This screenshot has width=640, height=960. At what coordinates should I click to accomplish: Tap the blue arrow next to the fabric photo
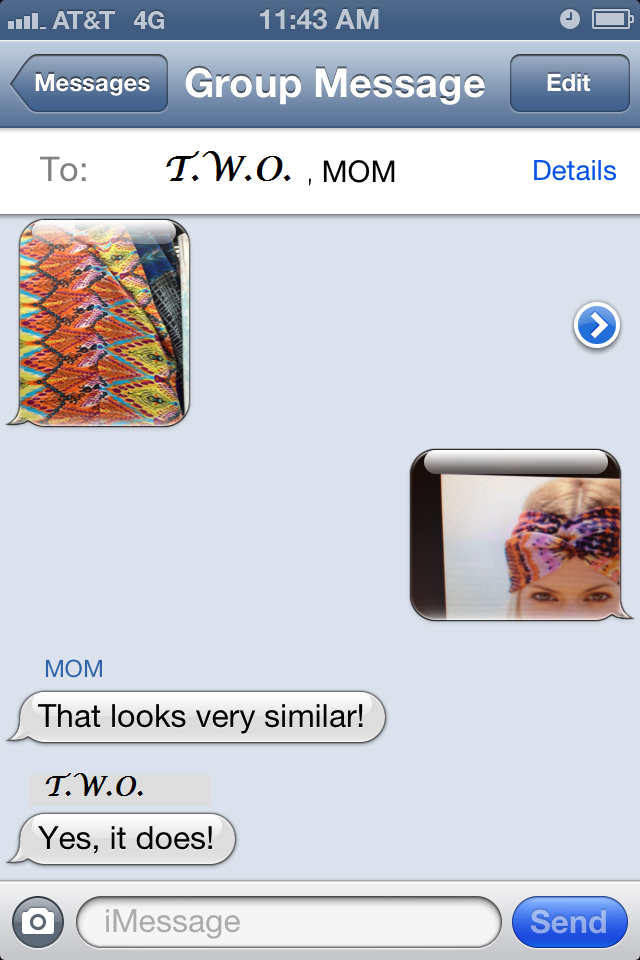click(x=597, y=326)
